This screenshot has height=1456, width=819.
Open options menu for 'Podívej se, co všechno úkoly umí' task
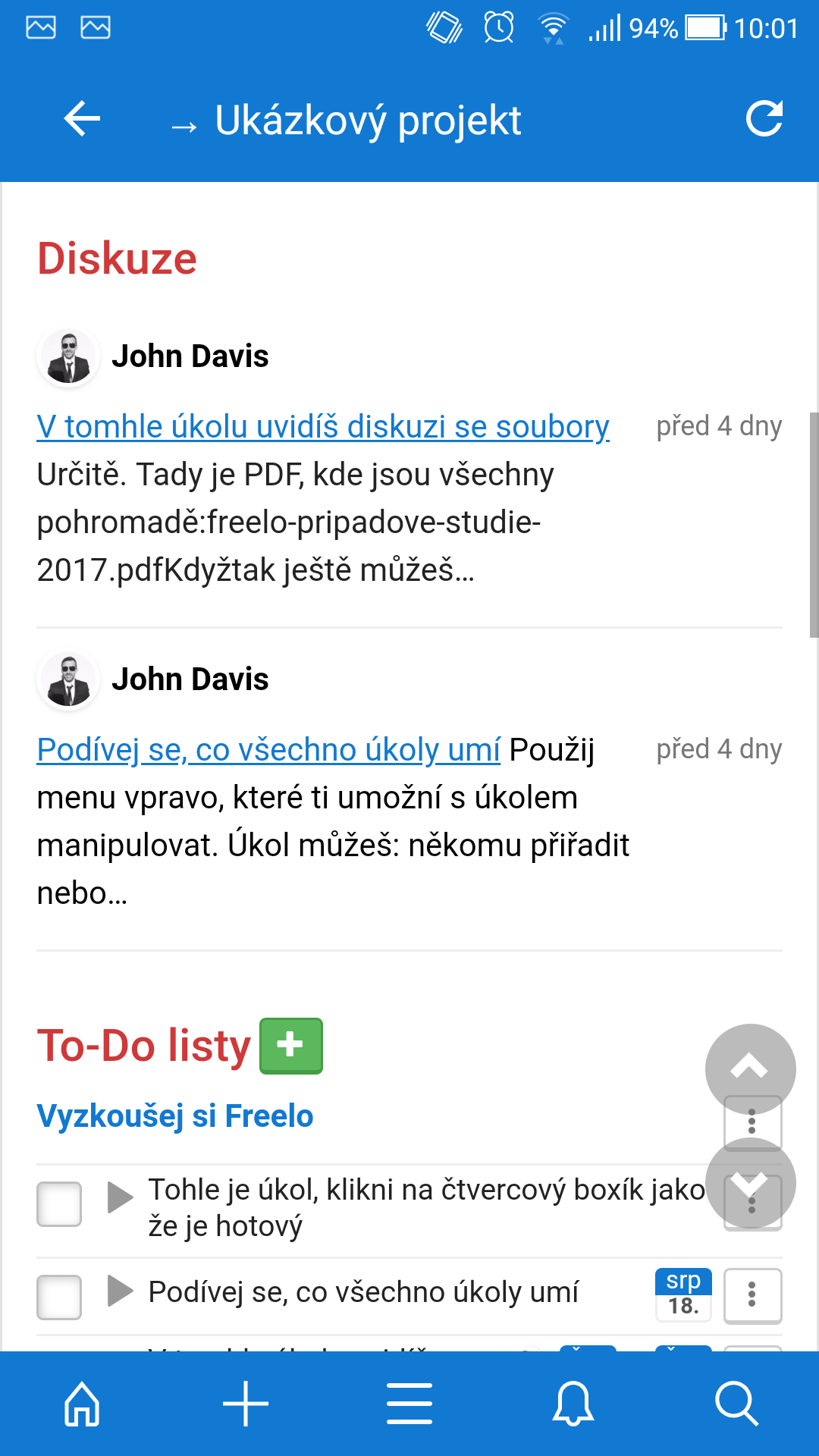point(752,1295)
